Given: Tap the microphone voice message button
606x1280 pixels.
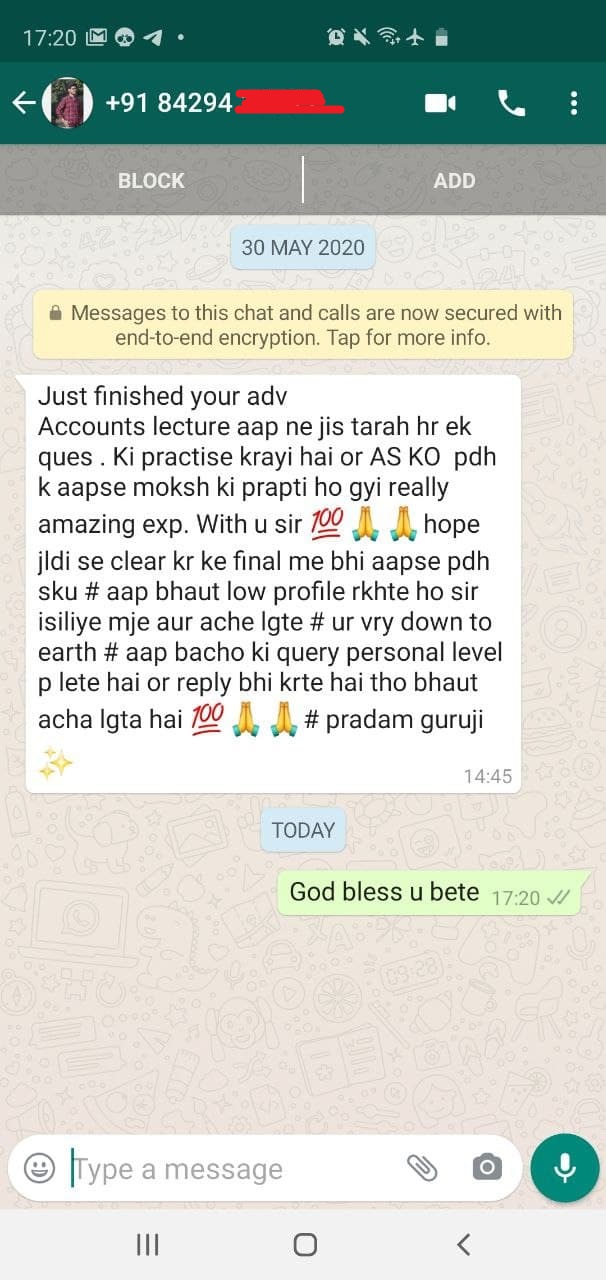Looking at the screenshot, I should [x=565, y=1168].
